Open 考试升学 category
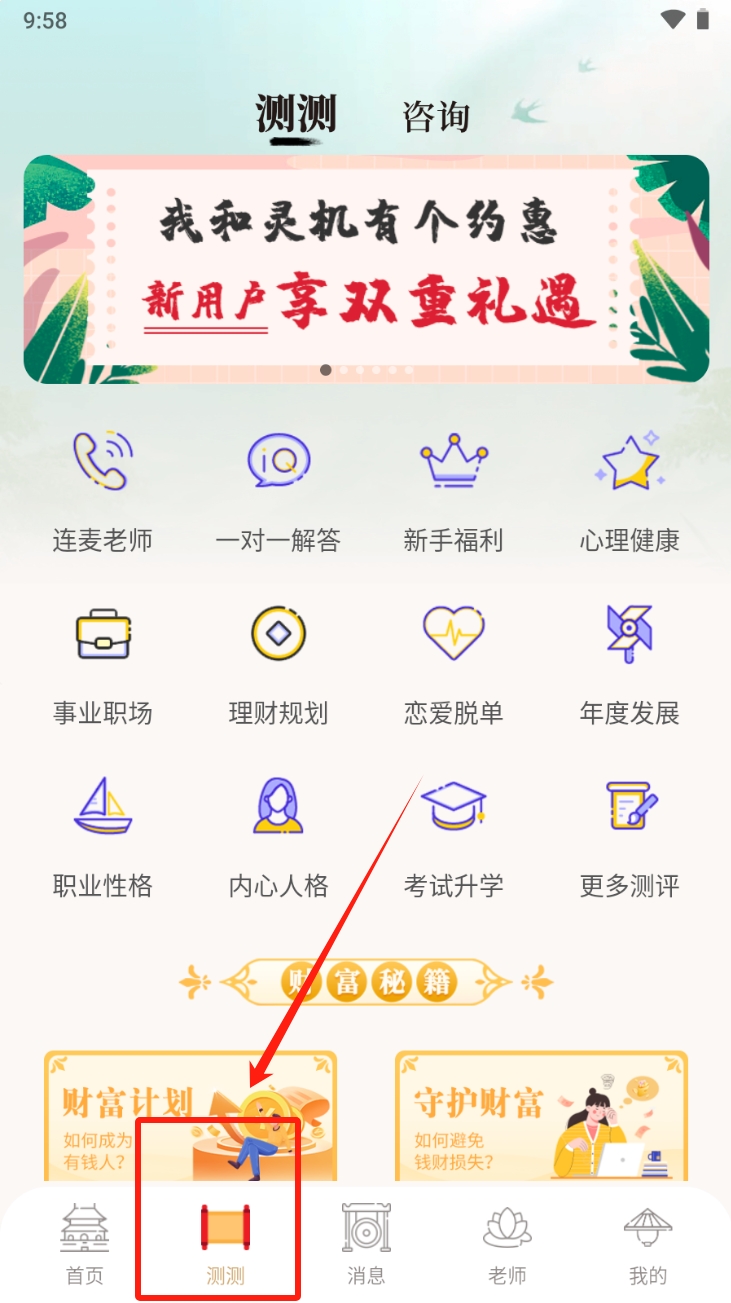The image size is (731, 1303). [x=453, y=835]
